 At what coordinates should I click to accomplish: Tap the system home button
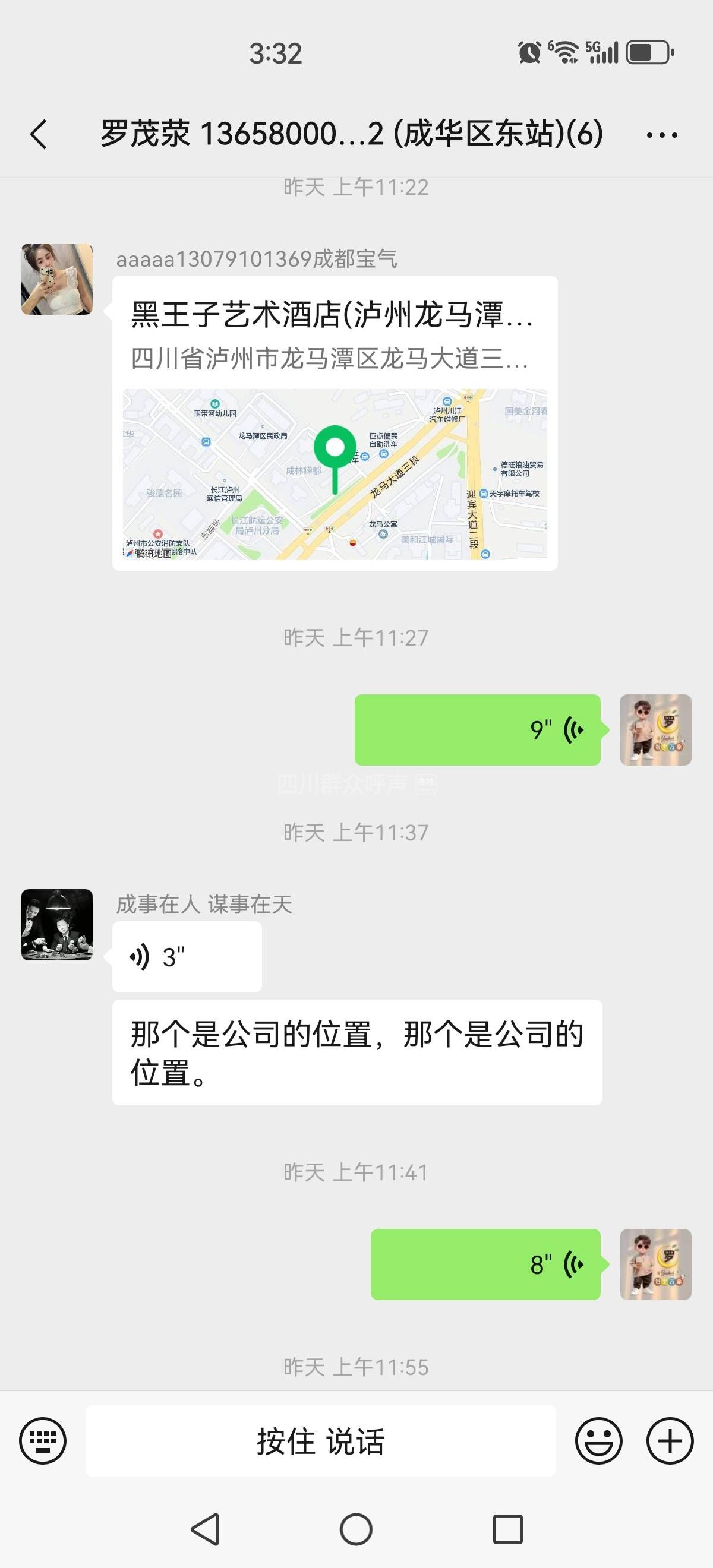[x=356, y=1529]
